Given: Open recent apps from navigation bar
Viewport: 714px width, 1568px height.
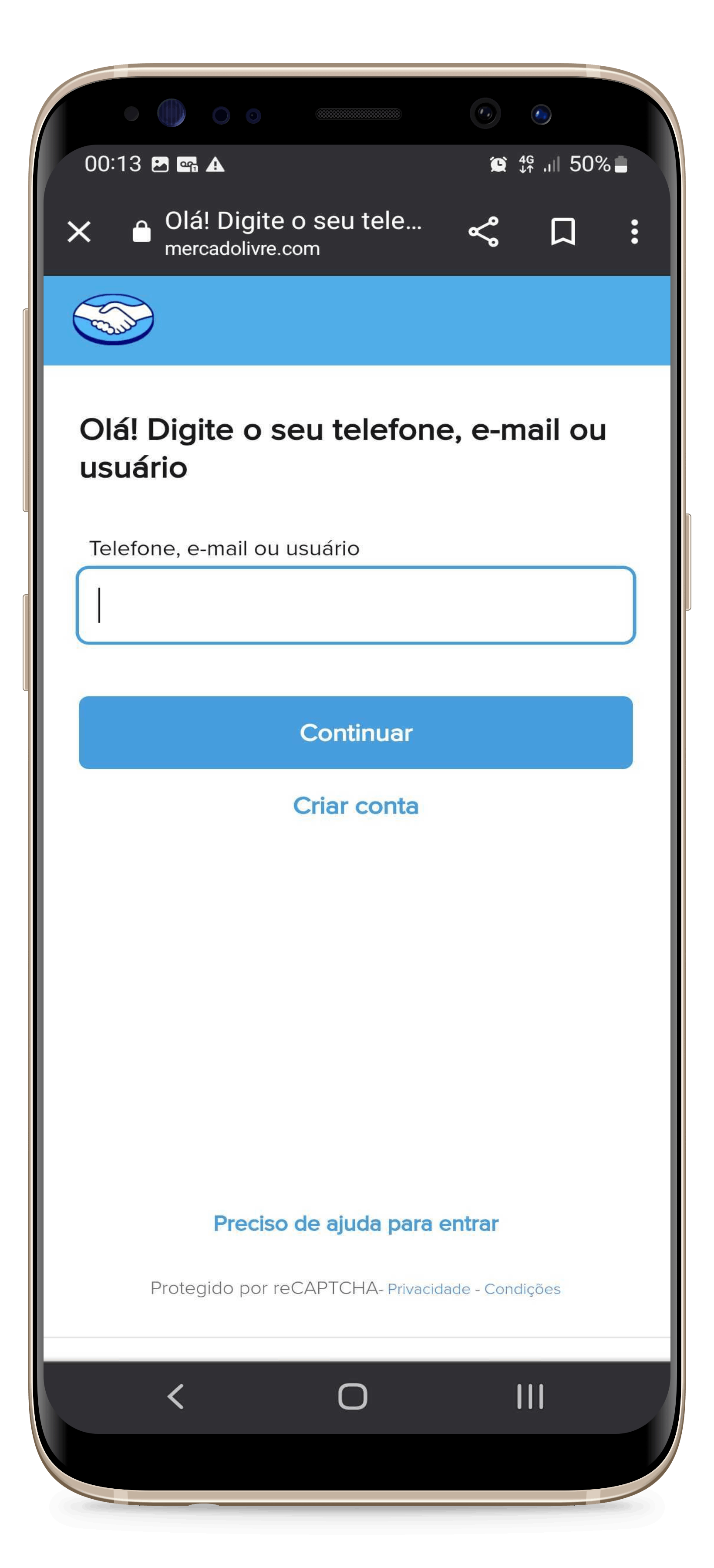Looking at the screenshot, I should click(x=530, y=1396).
